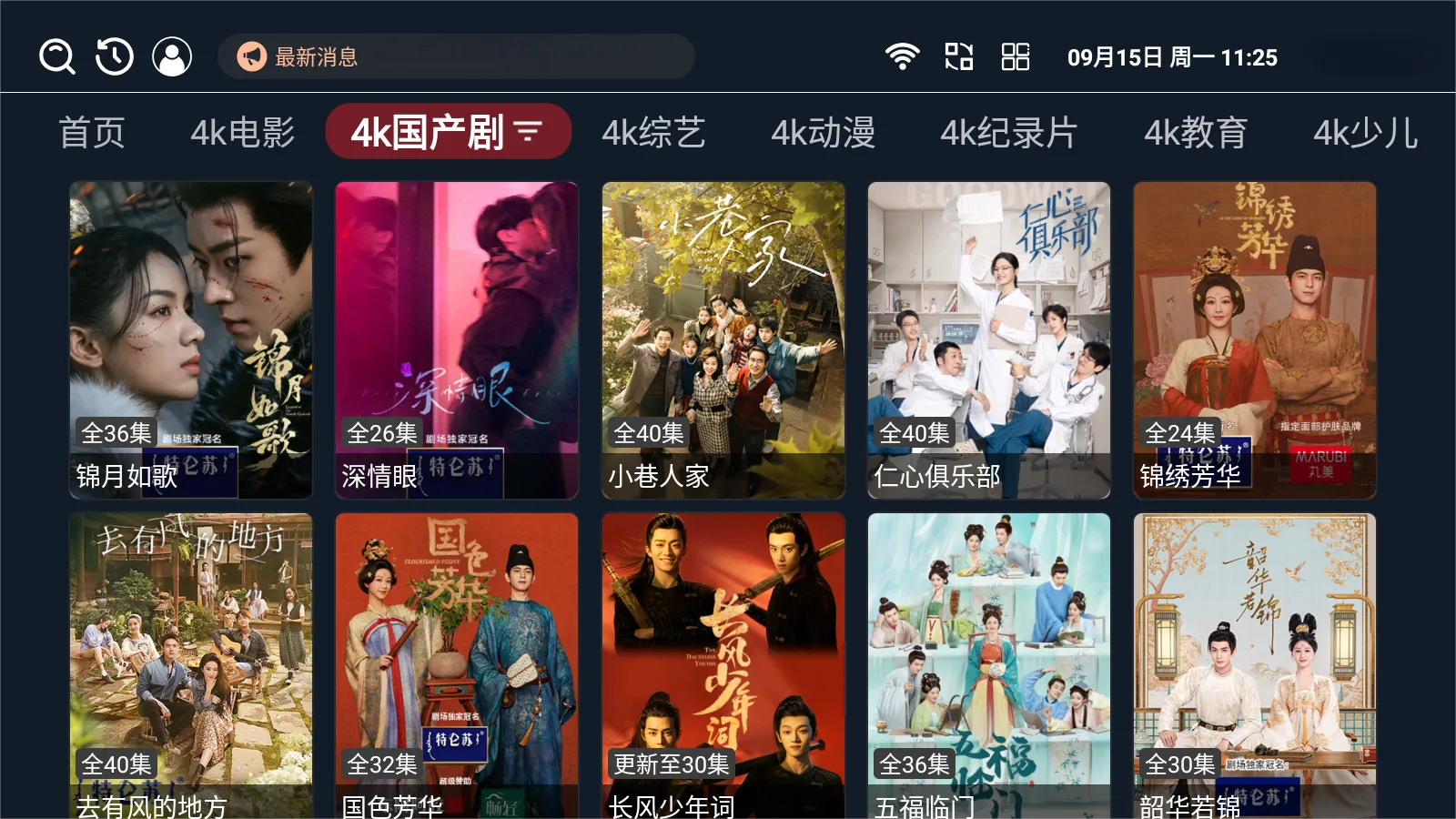Switch to the 4k教育 tab
Image resolution: width=1456 pixels, height=819 pixels.
pos(1196,133)
